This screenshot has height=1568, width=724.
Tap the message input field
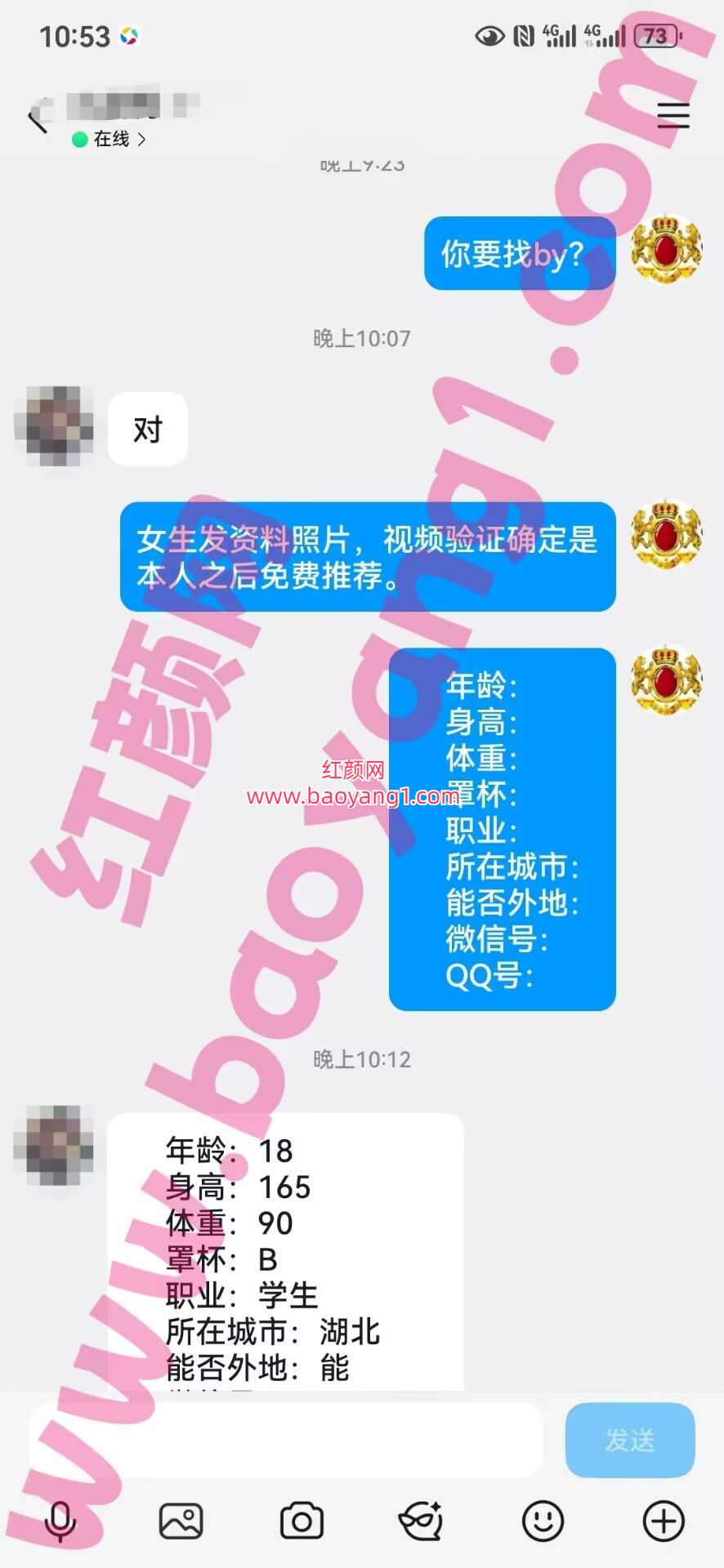[x=286, y=1440]
